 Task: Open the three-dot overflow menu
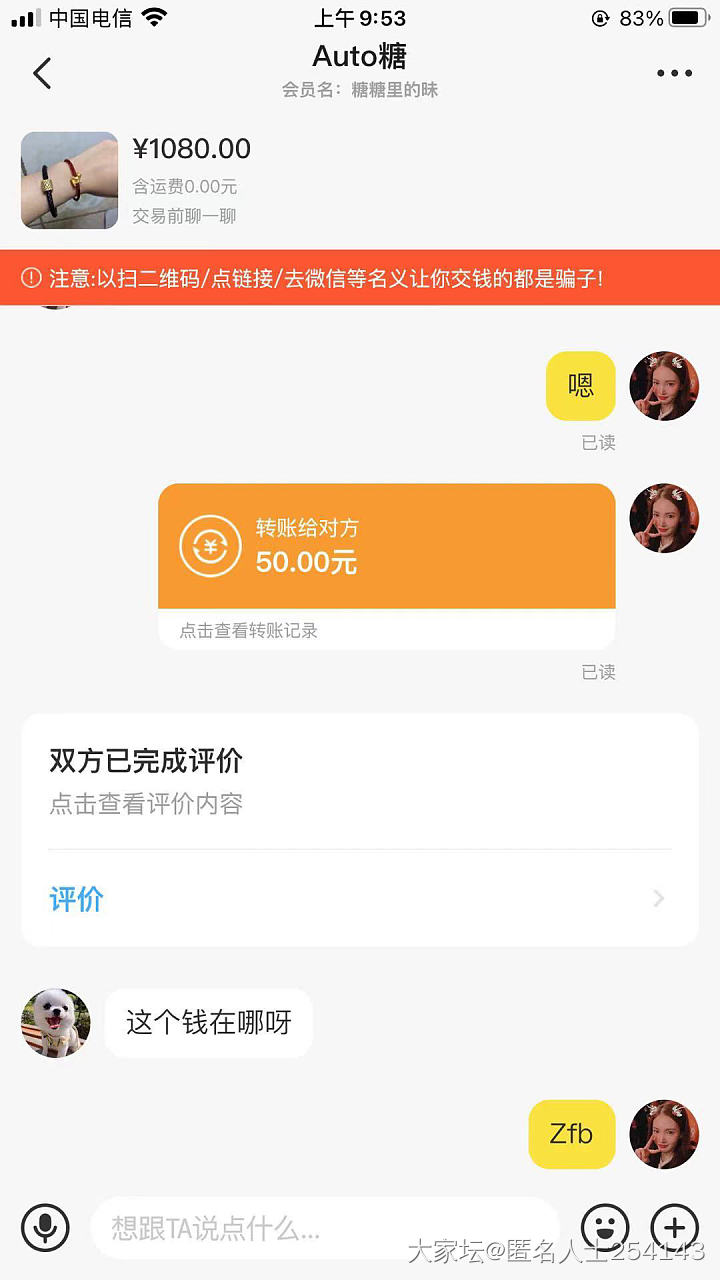point(674,74)
